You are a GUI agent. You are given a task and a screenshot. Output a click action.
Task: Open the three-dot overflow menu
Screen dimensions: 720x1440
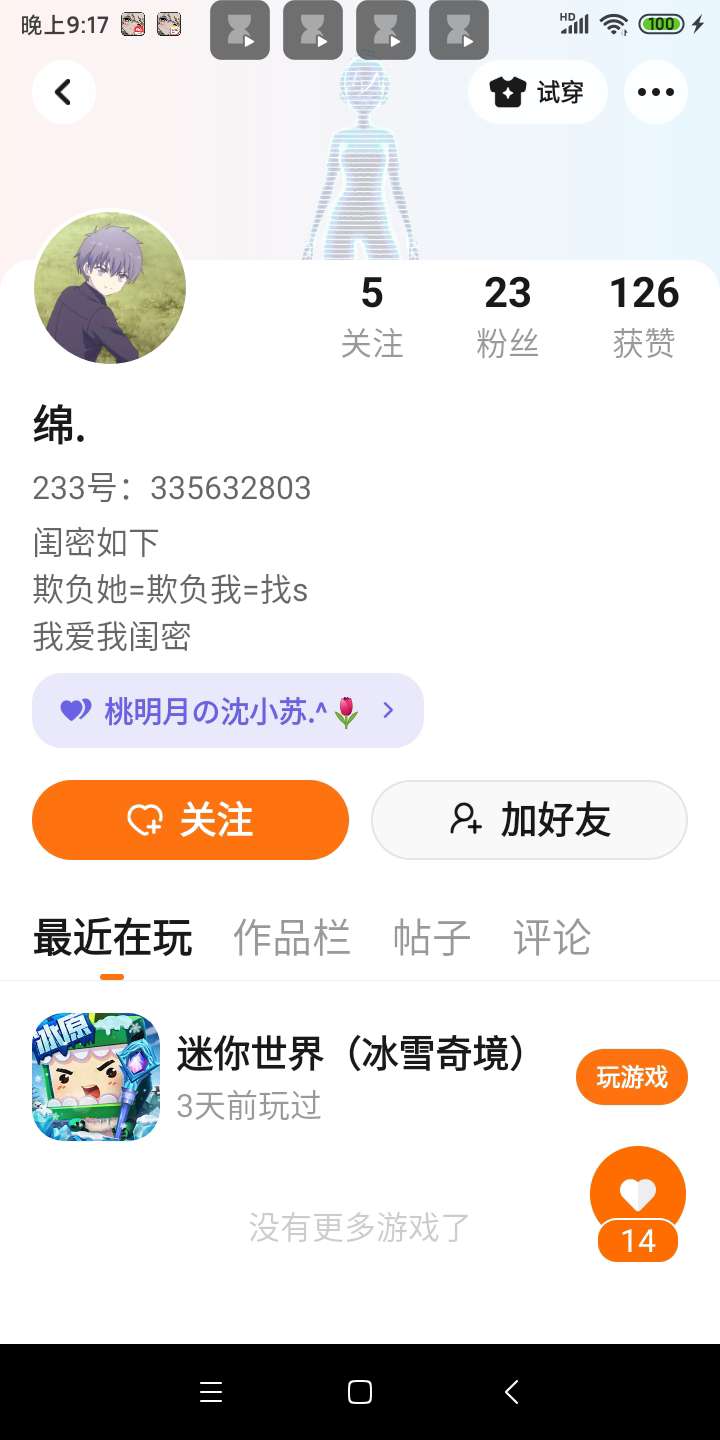pos(655,92)
